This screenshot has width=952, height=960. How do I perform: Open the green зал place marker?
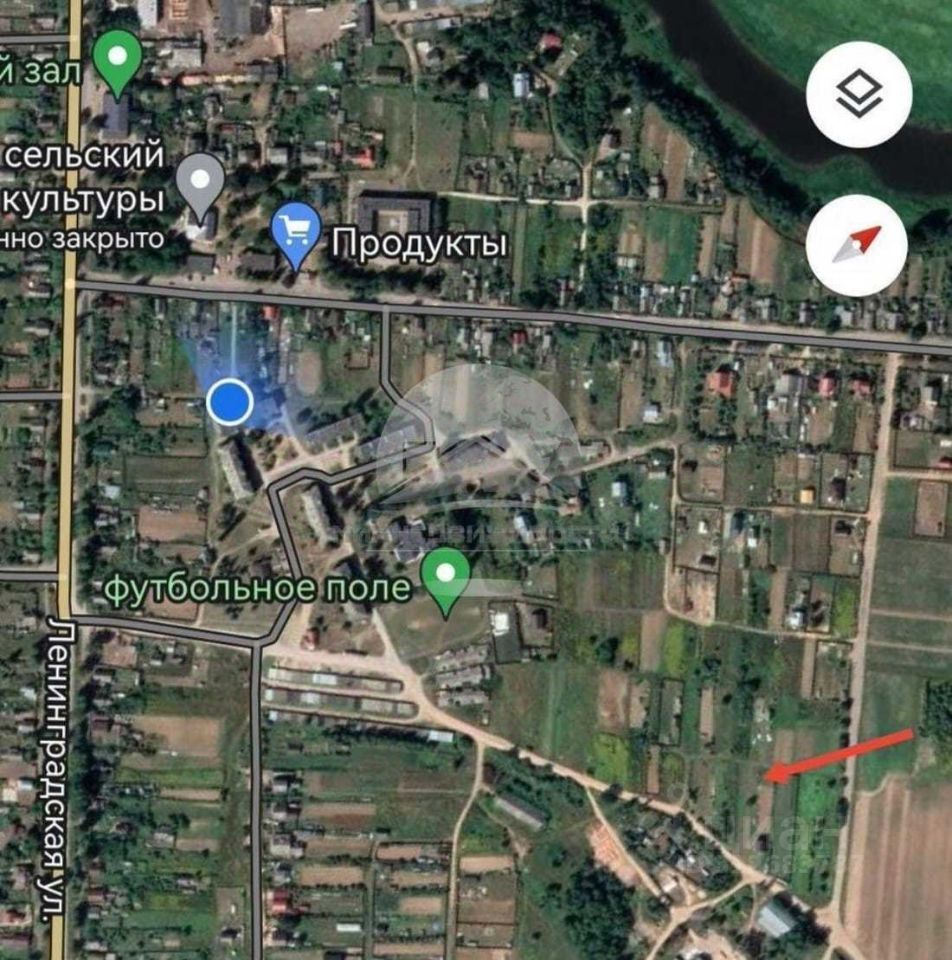pyautogui.click(x=118, y=58)
